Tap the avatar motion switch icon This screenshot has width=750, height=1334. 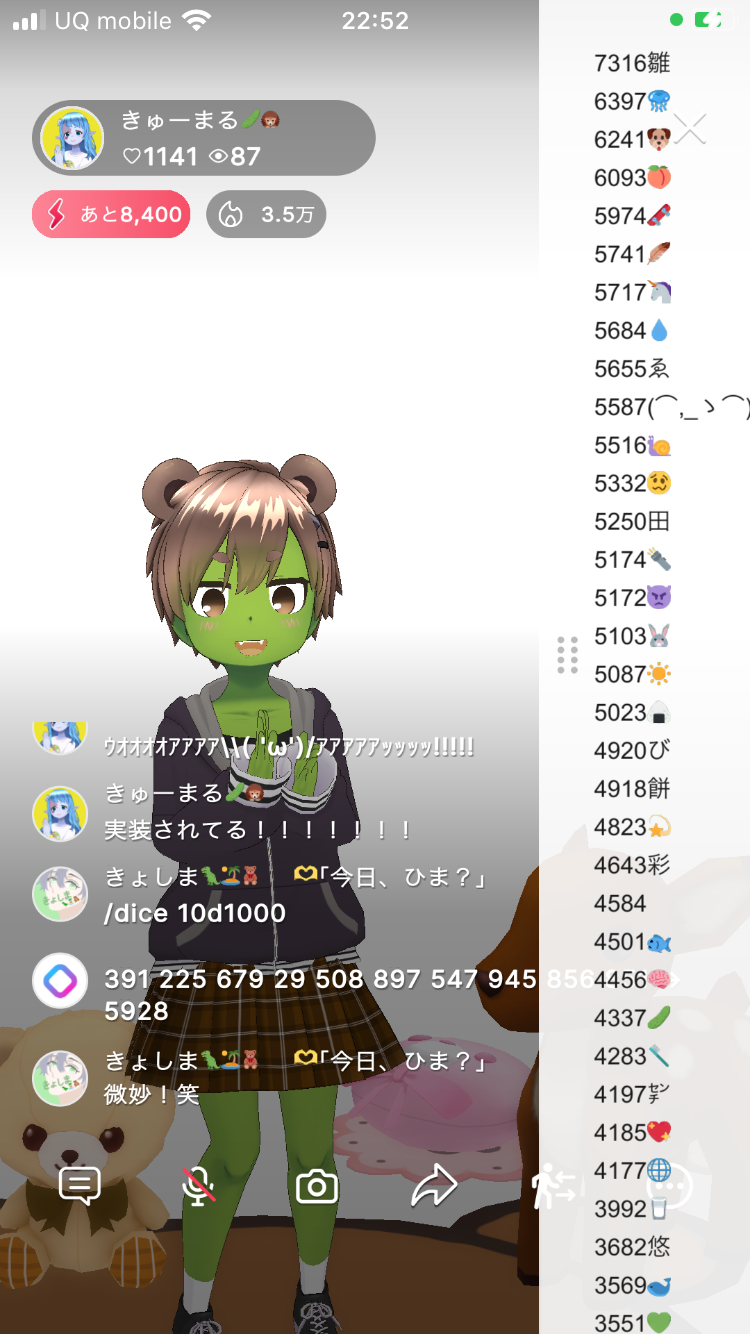(x=553, y=1186)
